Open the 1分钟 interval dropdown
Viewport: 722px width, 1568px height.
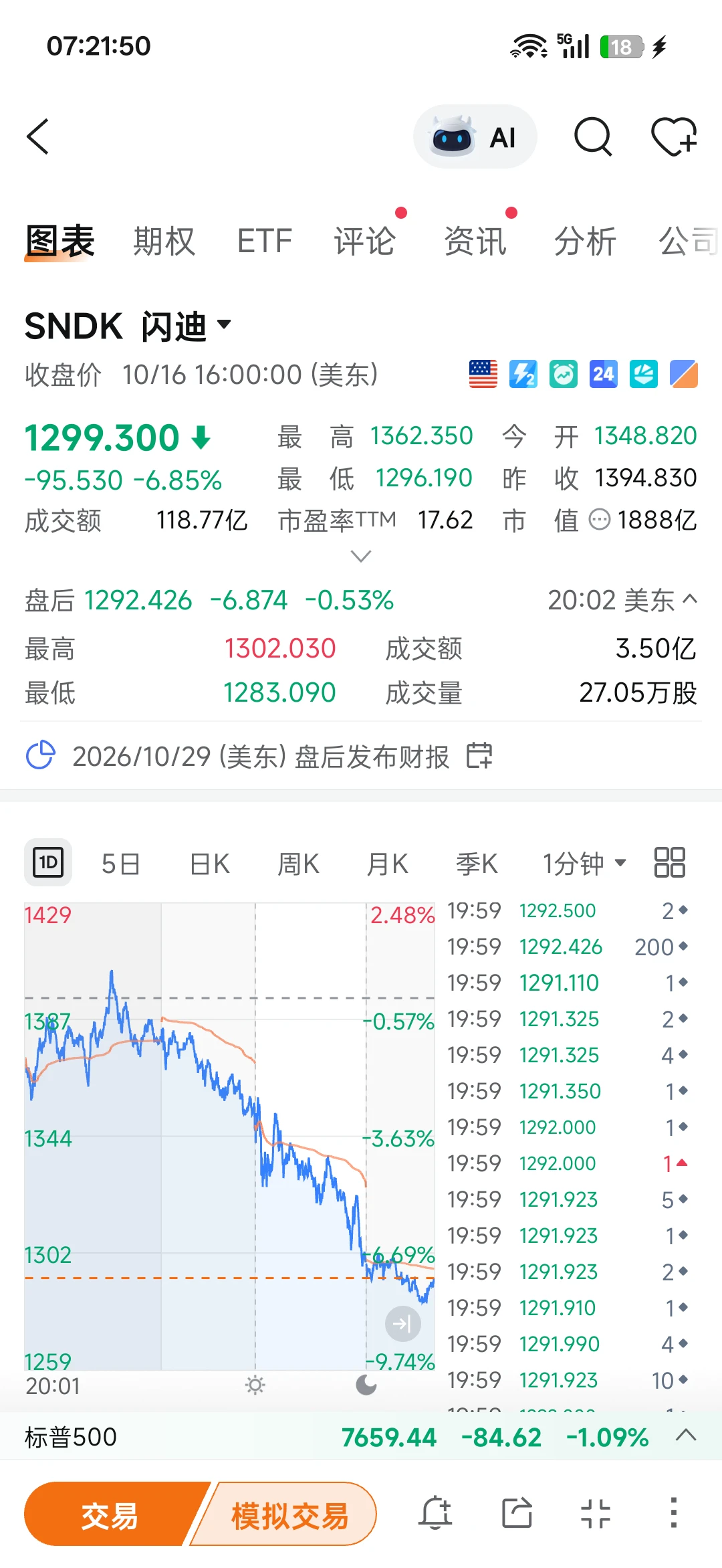point(585,864)
